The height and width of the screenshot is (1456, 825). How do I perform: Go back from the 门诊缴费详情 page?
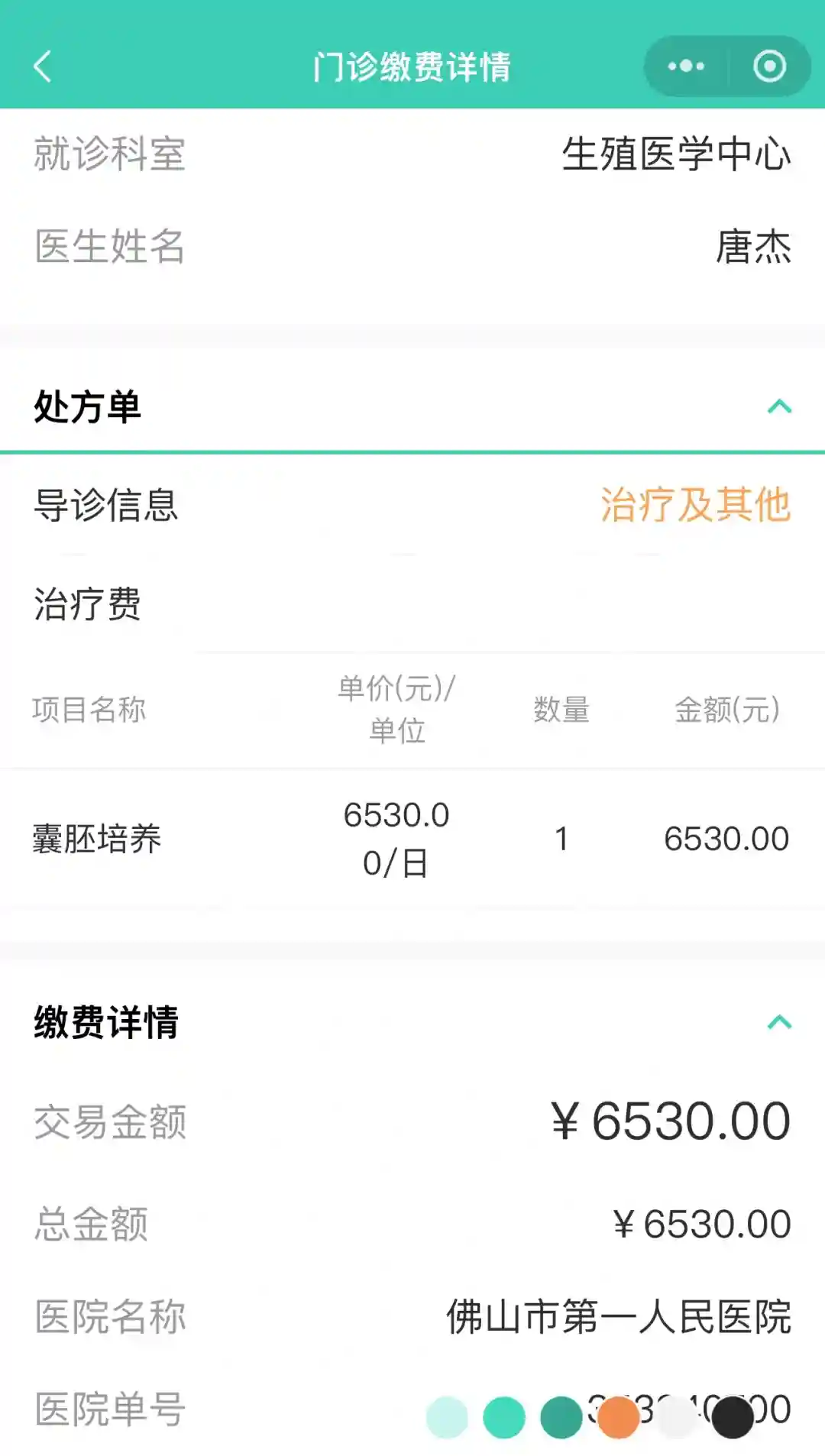pos(43,66)
